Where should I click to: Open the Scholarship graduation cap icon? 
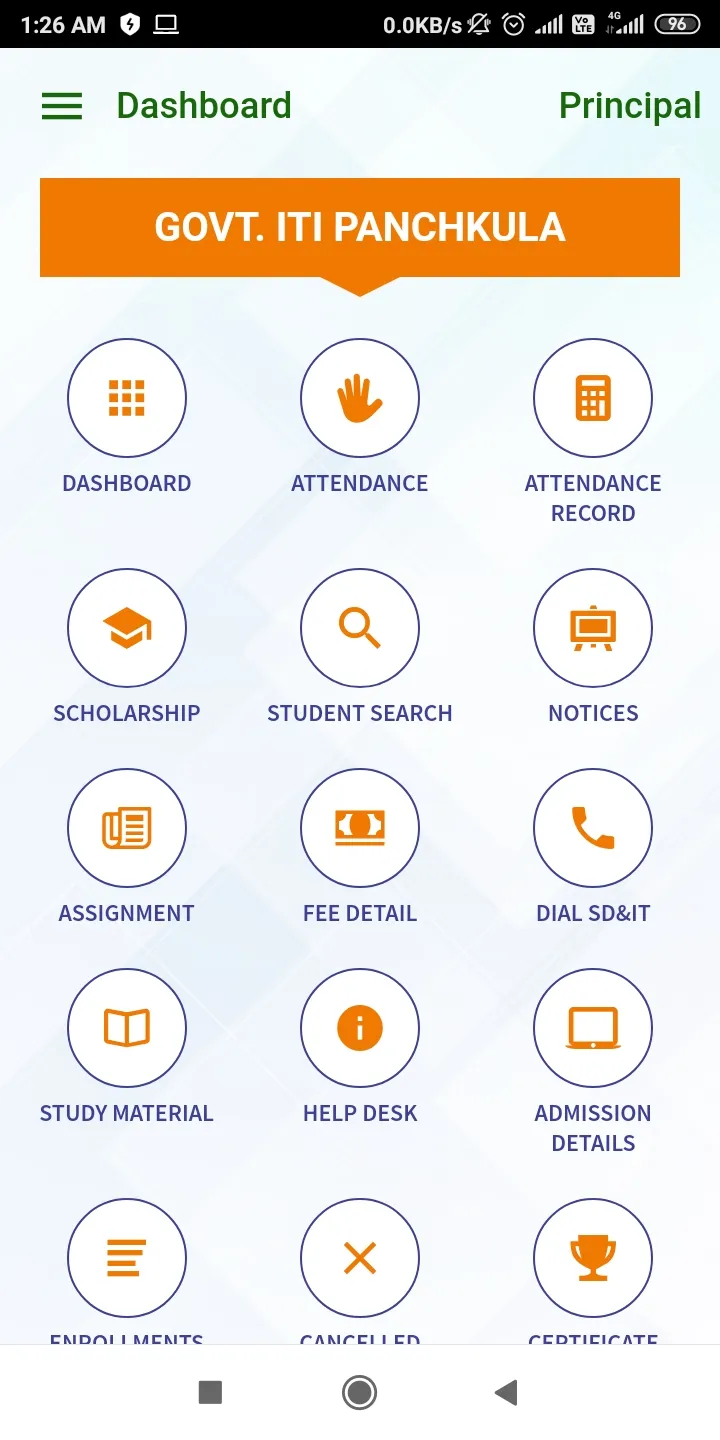[127, 628]
